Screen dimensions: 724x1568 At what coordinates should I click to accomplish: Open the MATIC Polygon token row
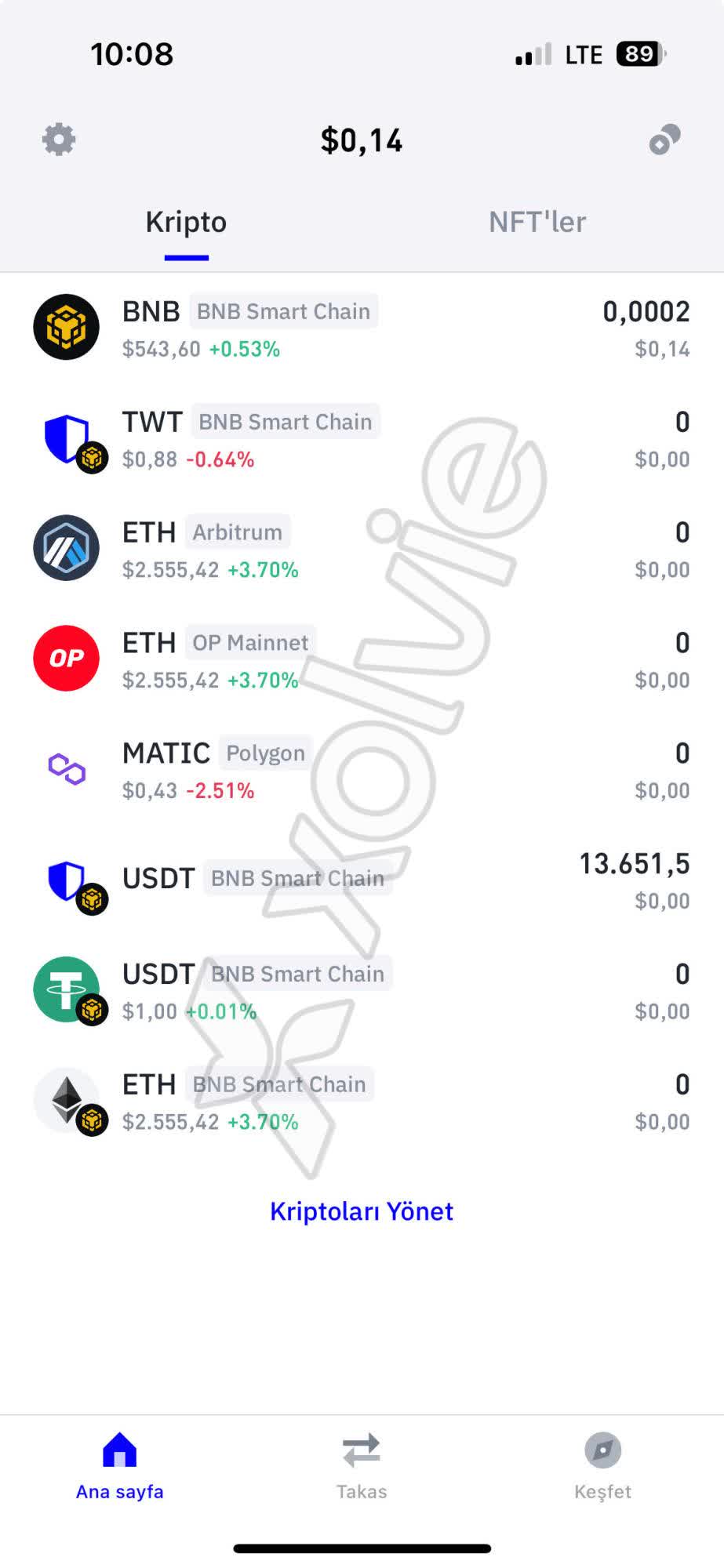(362, 769)
